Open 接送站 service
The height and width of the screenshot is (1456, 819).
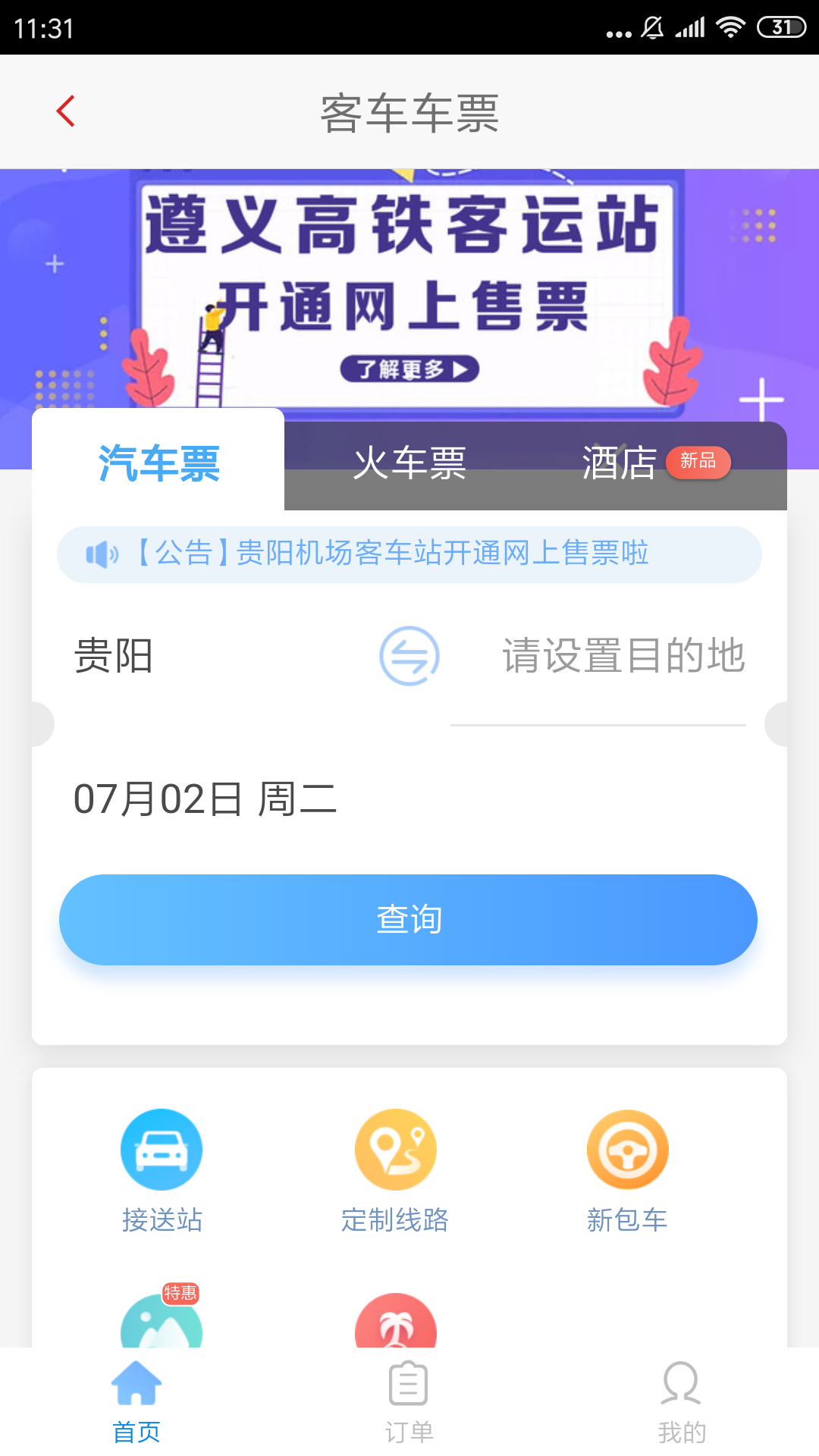[162, 1169]
